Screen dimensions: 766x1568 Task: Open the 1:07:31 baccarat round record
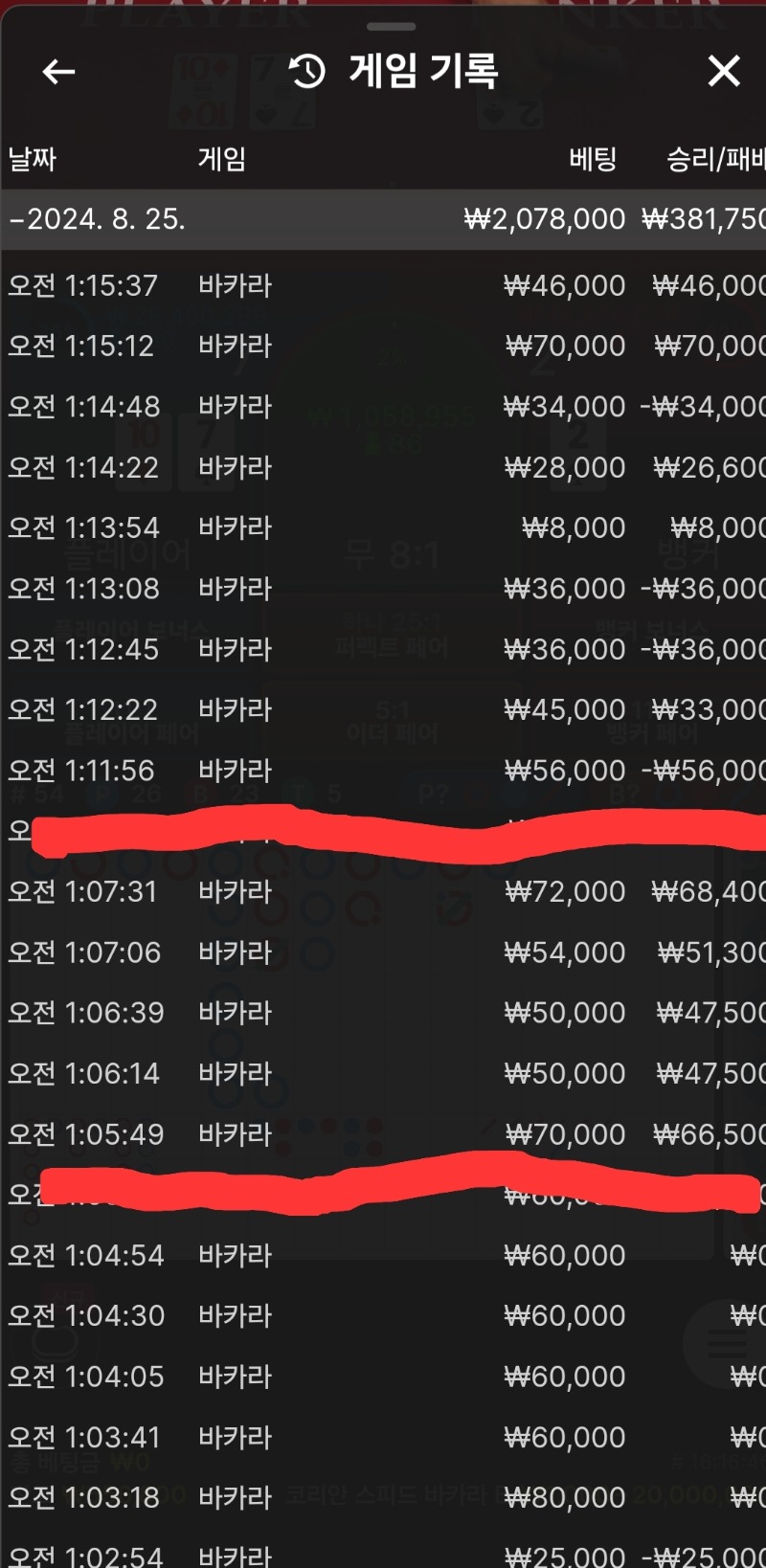coord(383,891)
